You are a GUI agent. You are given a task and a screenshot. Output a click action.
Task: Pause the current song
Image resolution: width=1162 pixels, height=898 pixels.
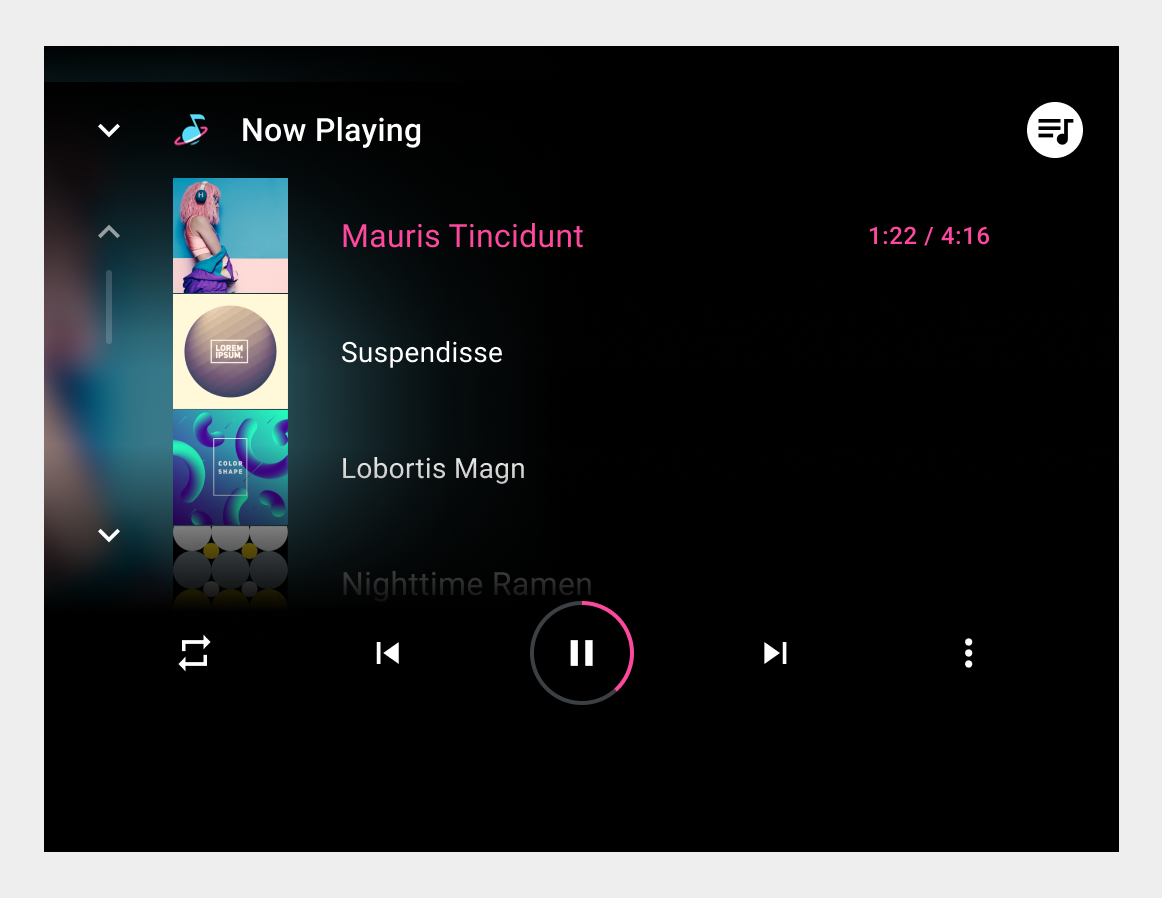[581, 653]
